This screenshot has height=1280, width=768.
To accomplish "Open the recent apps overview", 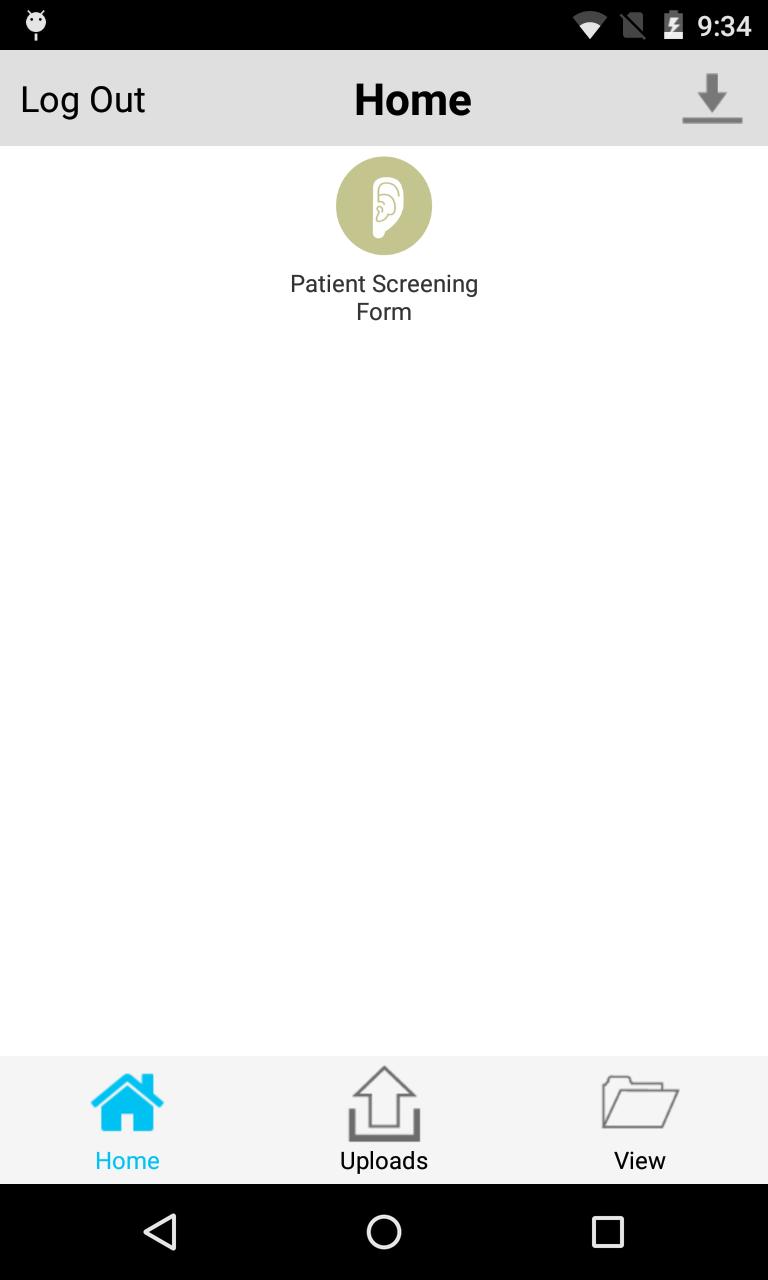I will [607, 1232].
